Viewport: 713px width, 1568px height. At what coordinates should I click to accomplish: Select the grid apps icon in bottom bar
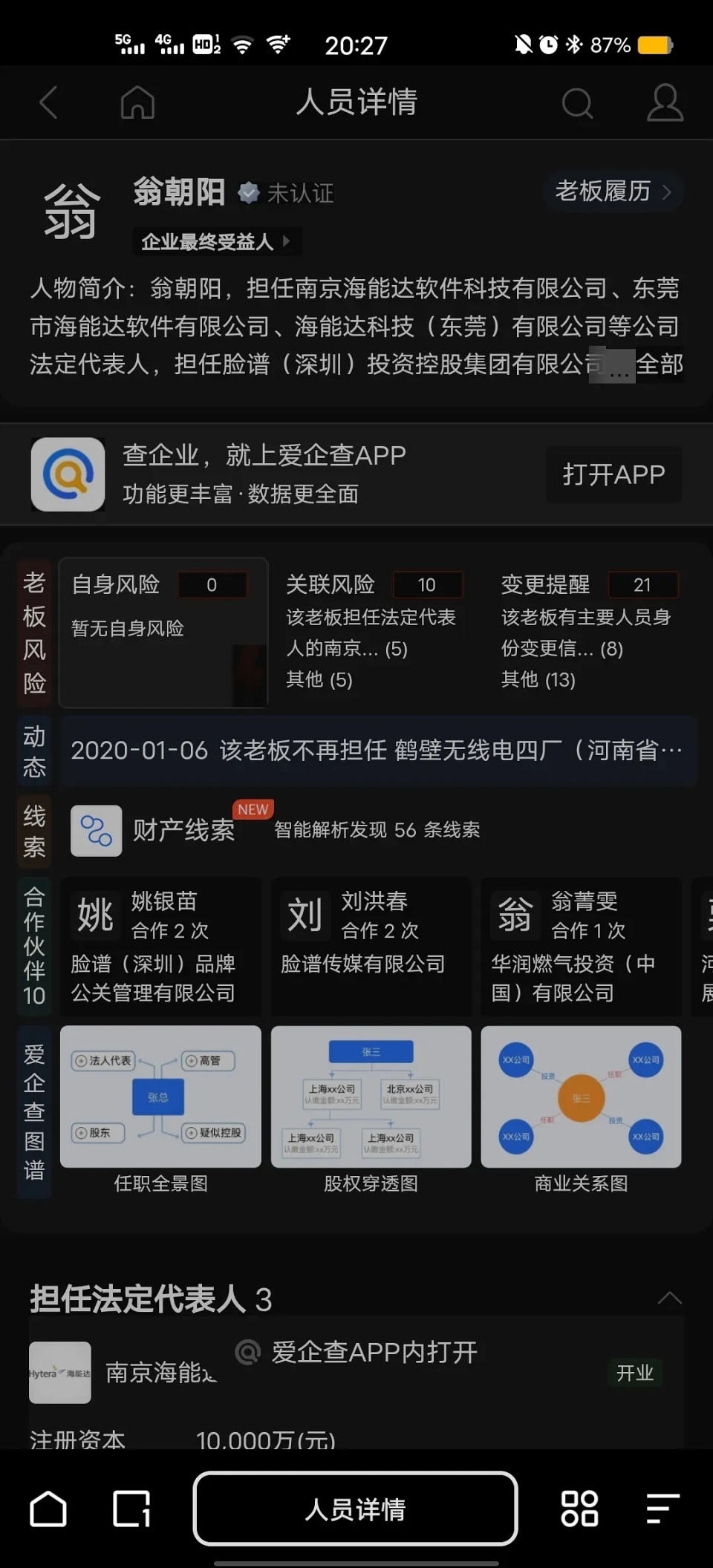coord(579,1509)
